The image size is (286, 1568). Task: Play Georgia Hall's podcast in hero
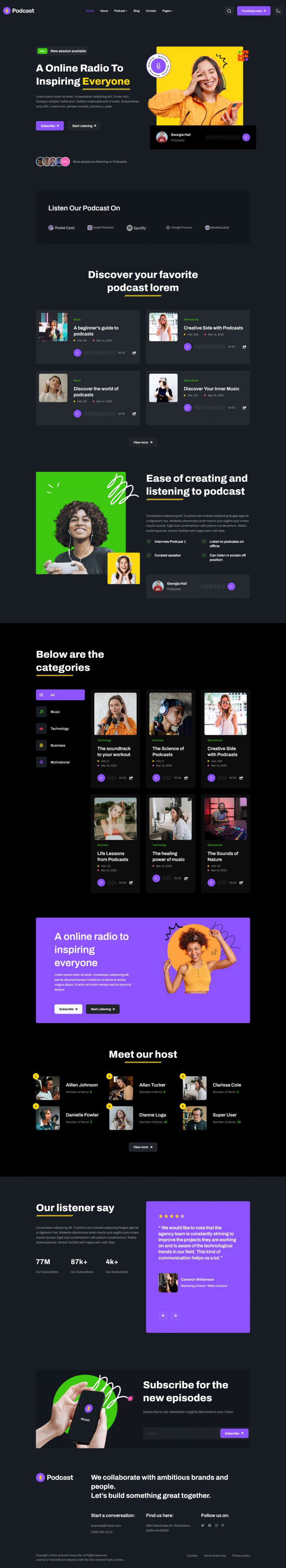(x=246, y=137)
